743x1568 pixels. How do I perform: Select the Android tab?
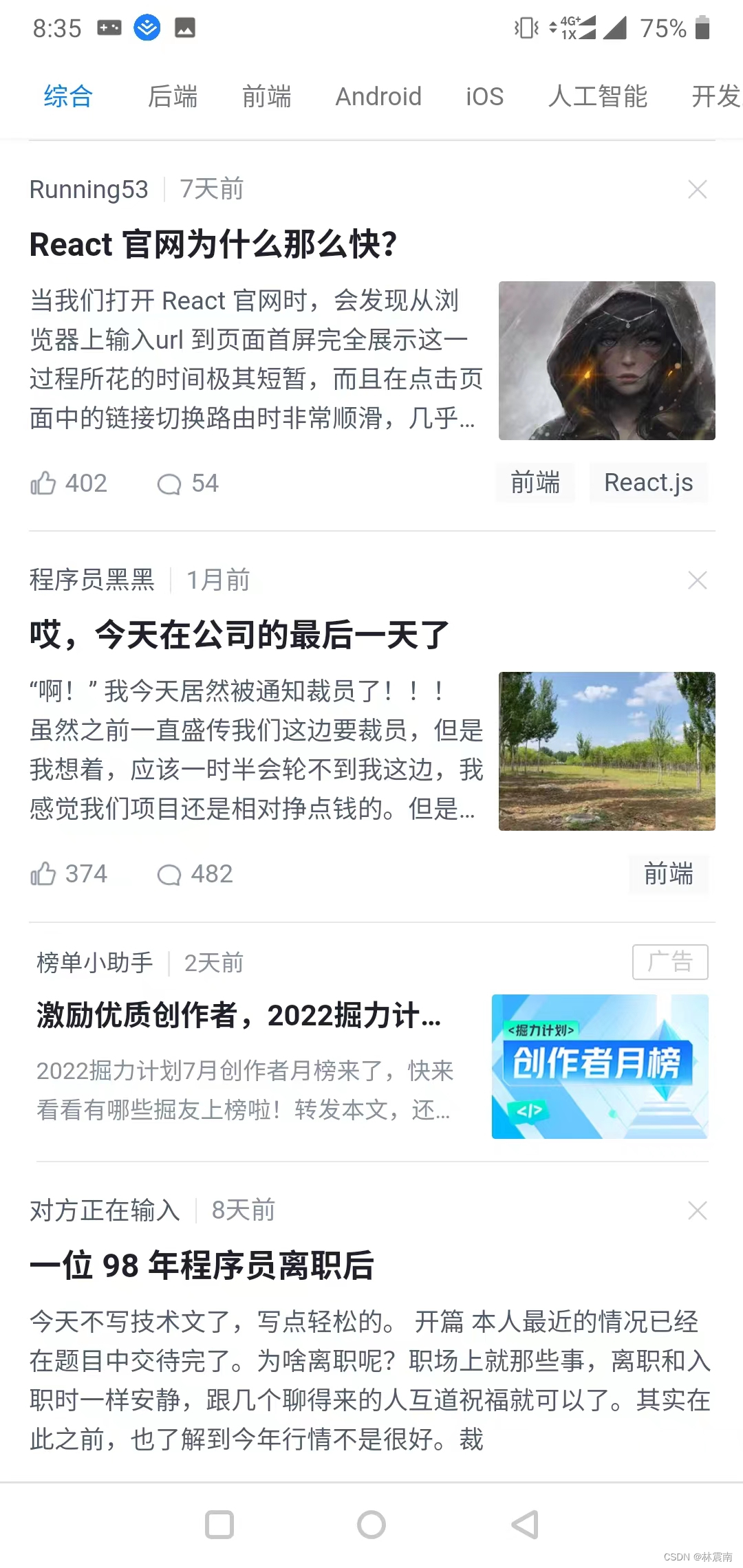coord(378,96)
